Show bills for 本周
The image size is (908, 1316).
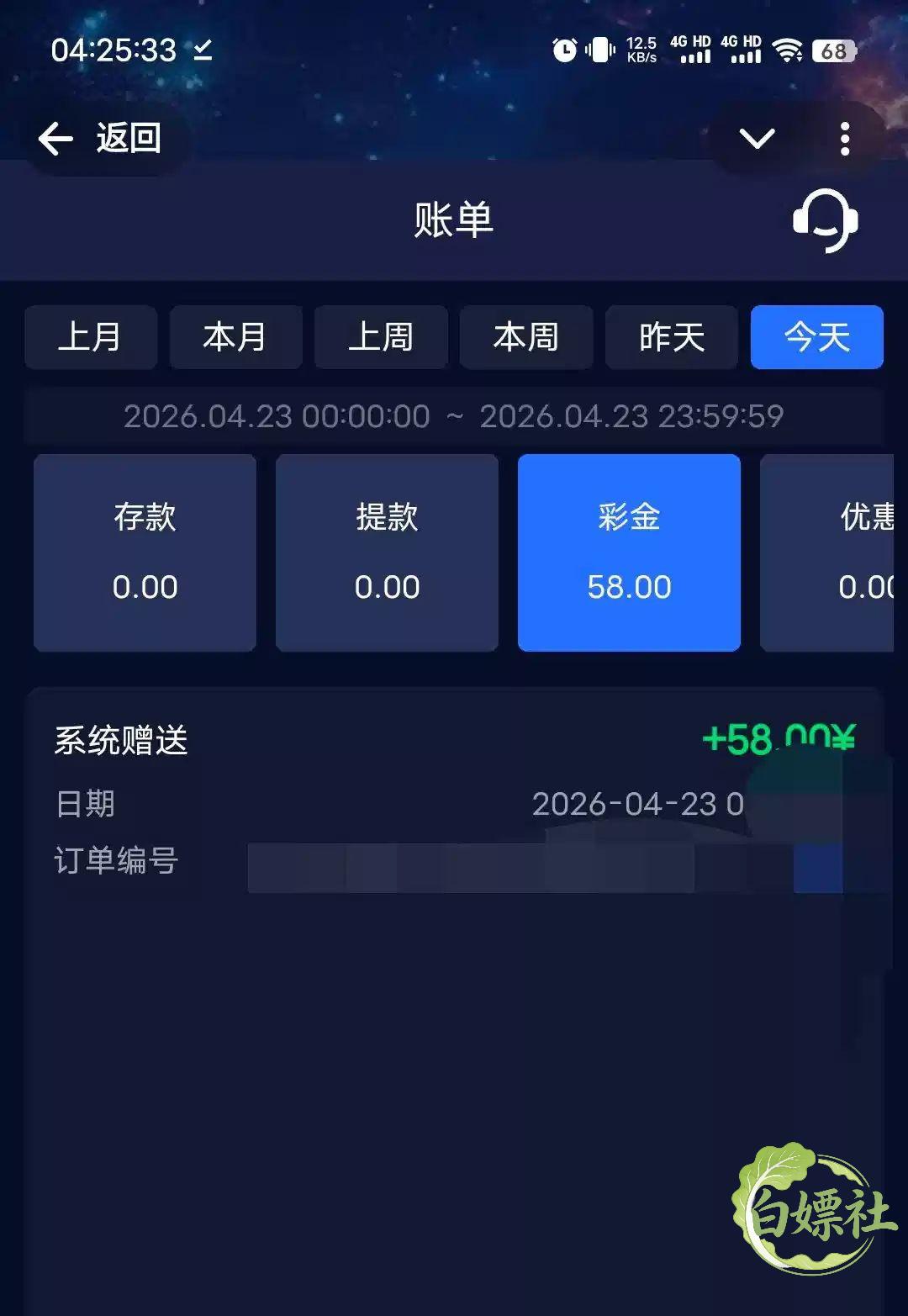coord(526,337)
